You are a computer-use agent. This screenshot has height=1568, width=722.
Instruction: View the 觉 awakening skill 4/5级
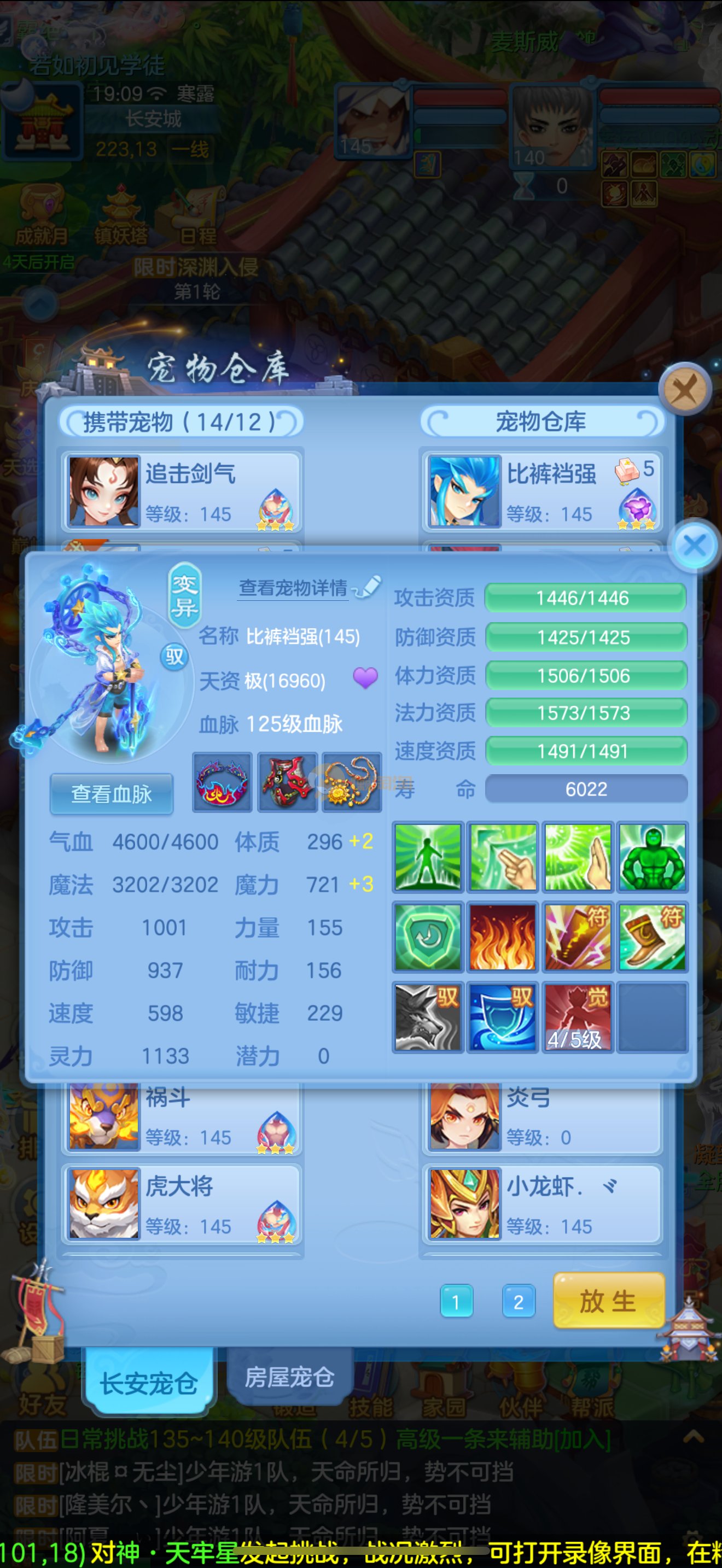577,1017
